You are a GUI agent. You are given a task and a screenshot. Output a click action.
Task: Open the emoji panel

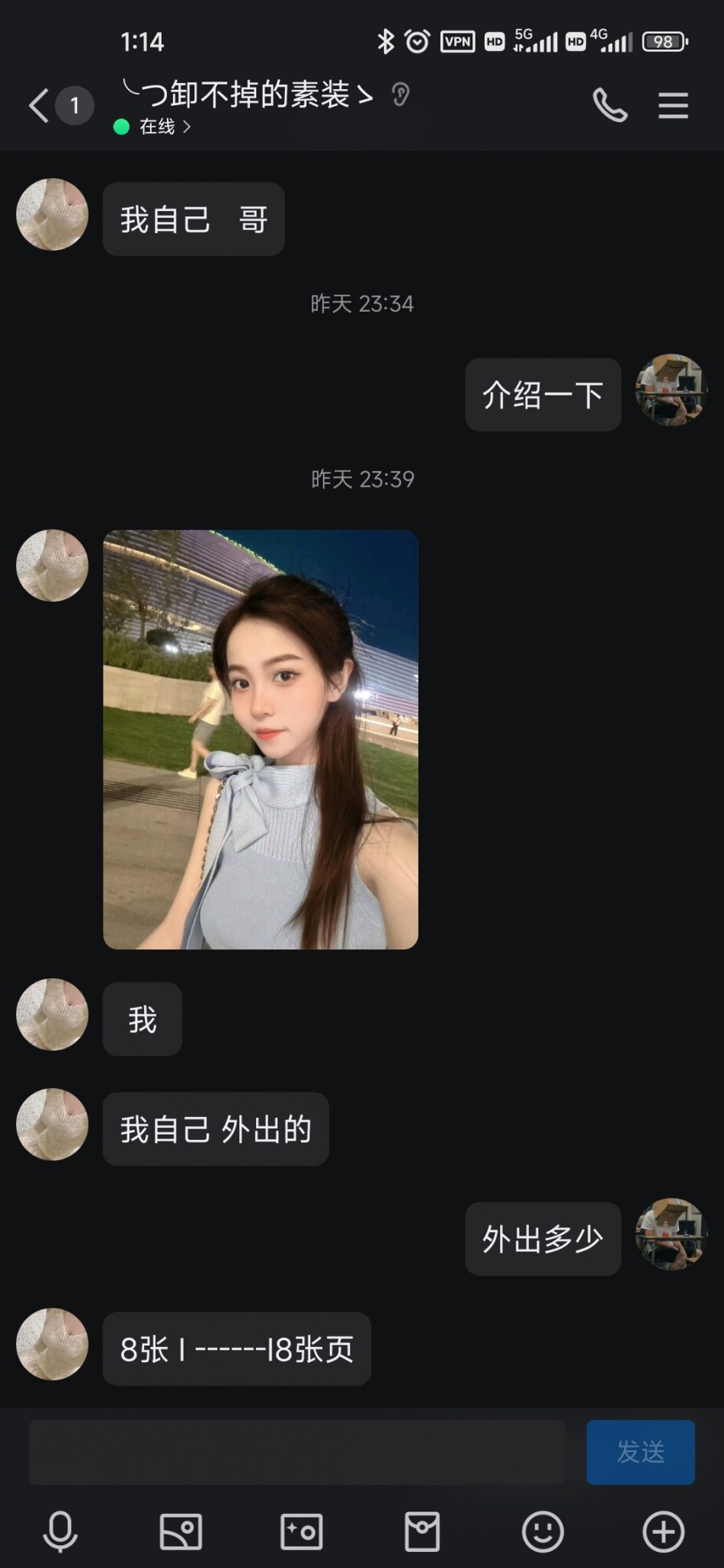tap(543, 1531)
